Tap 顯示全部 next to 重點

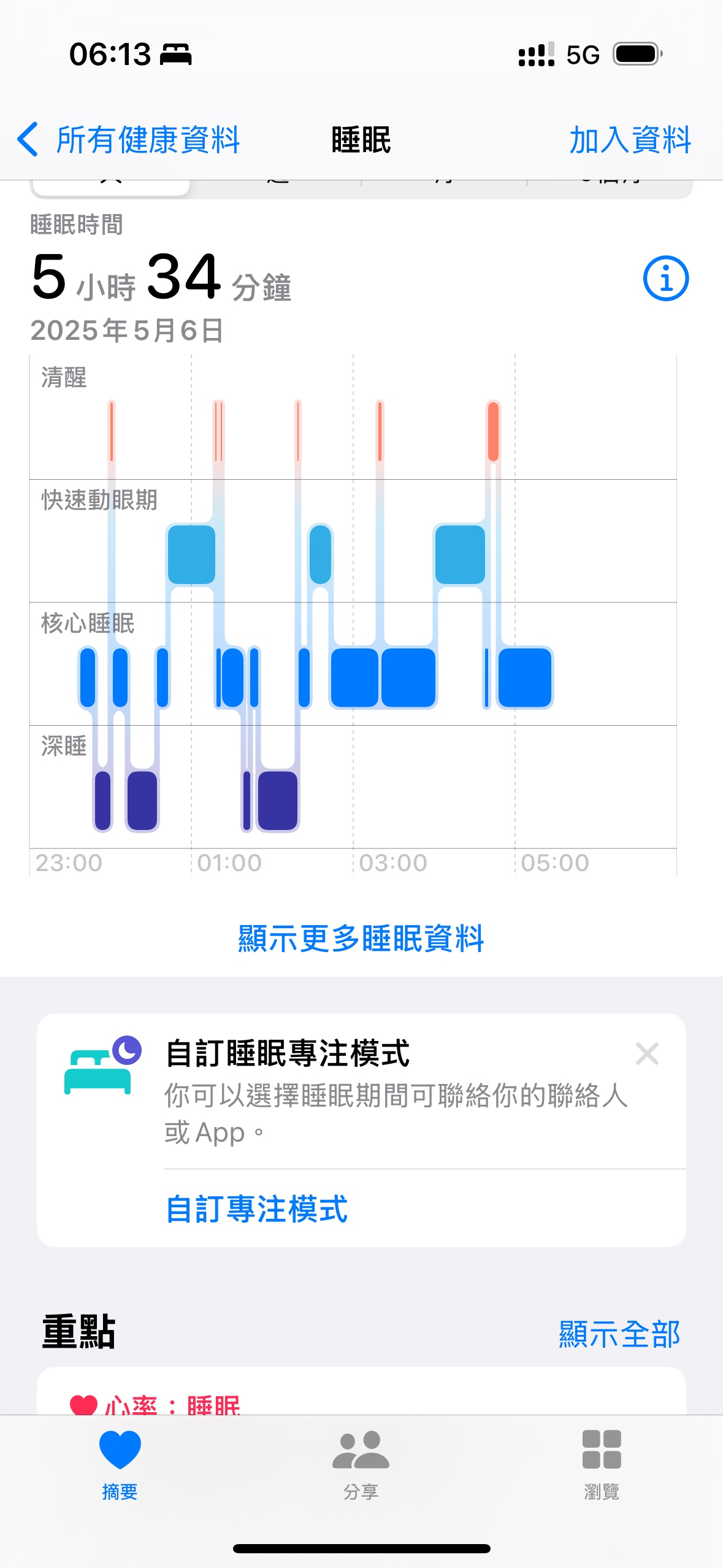(x=619, y=1334)
